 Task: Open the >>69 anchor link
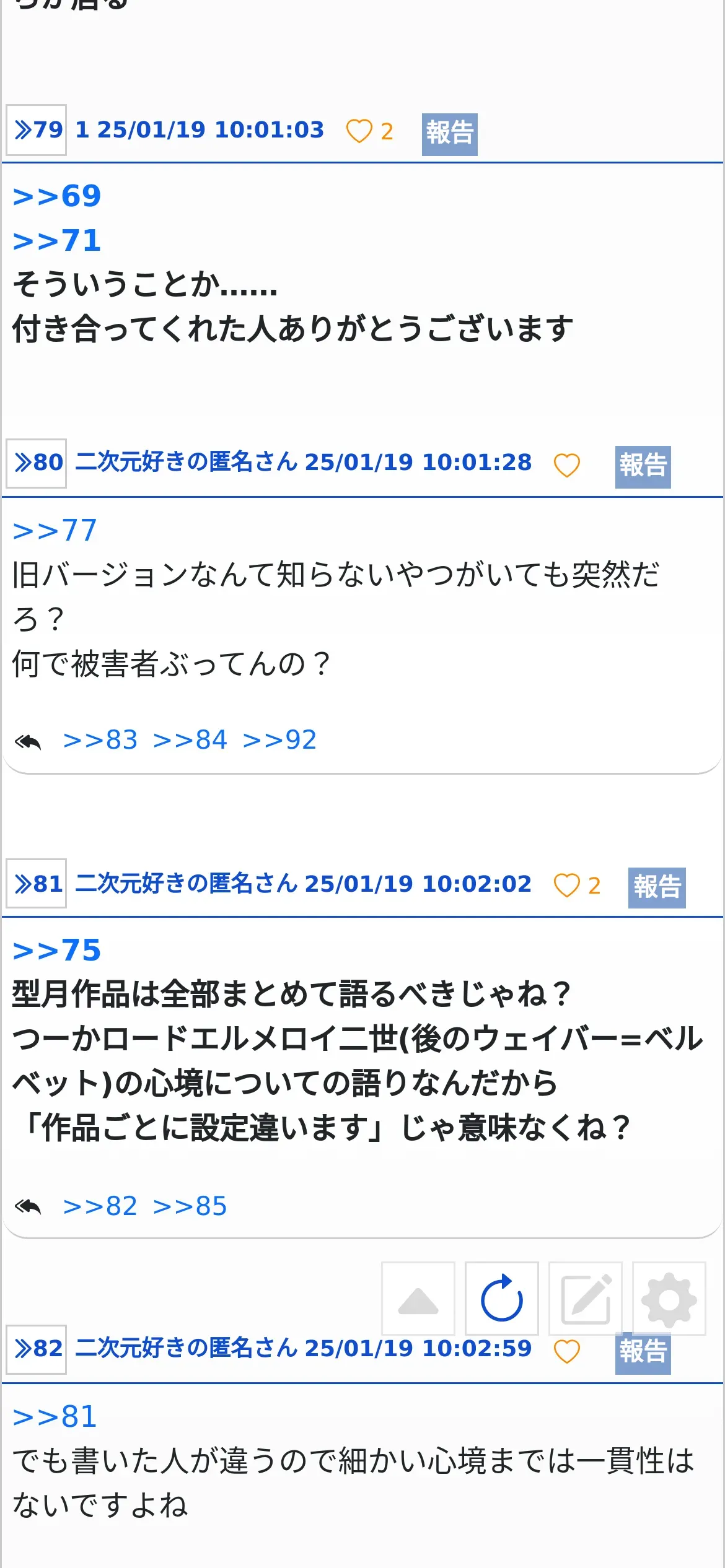(57, 196)
